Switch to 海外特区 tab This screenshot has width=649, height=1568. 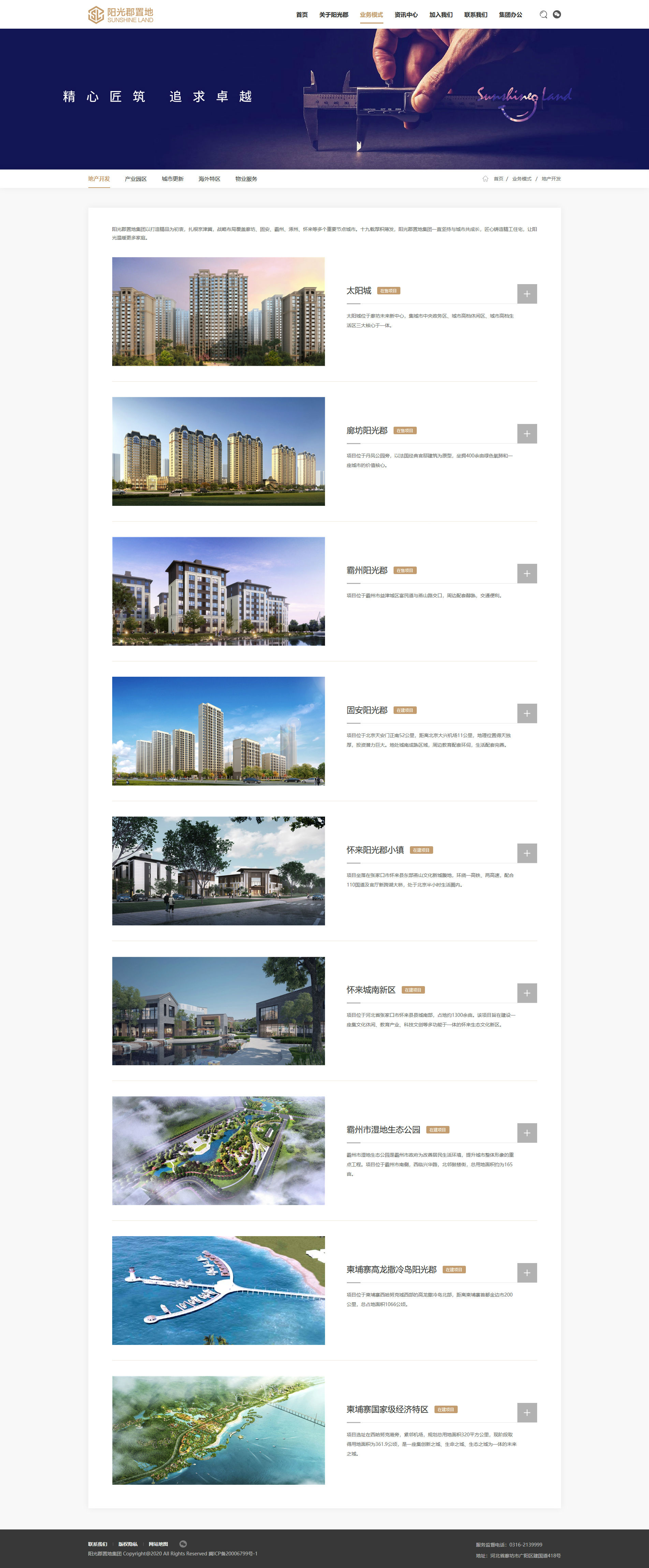coord(209,179)
